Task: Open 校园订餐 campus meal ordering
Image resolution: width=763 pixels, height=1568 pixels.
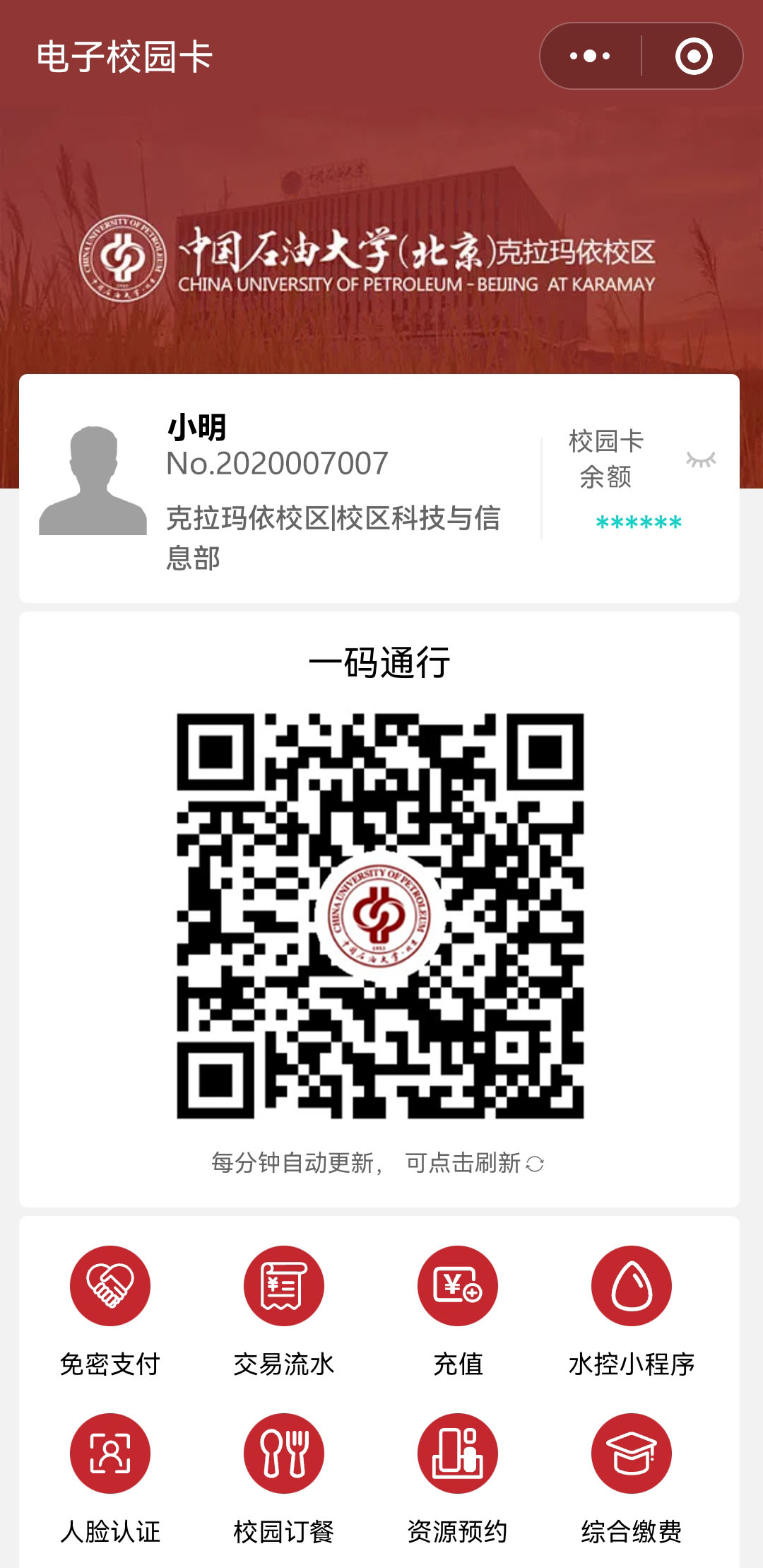Action: point(283,1453)
